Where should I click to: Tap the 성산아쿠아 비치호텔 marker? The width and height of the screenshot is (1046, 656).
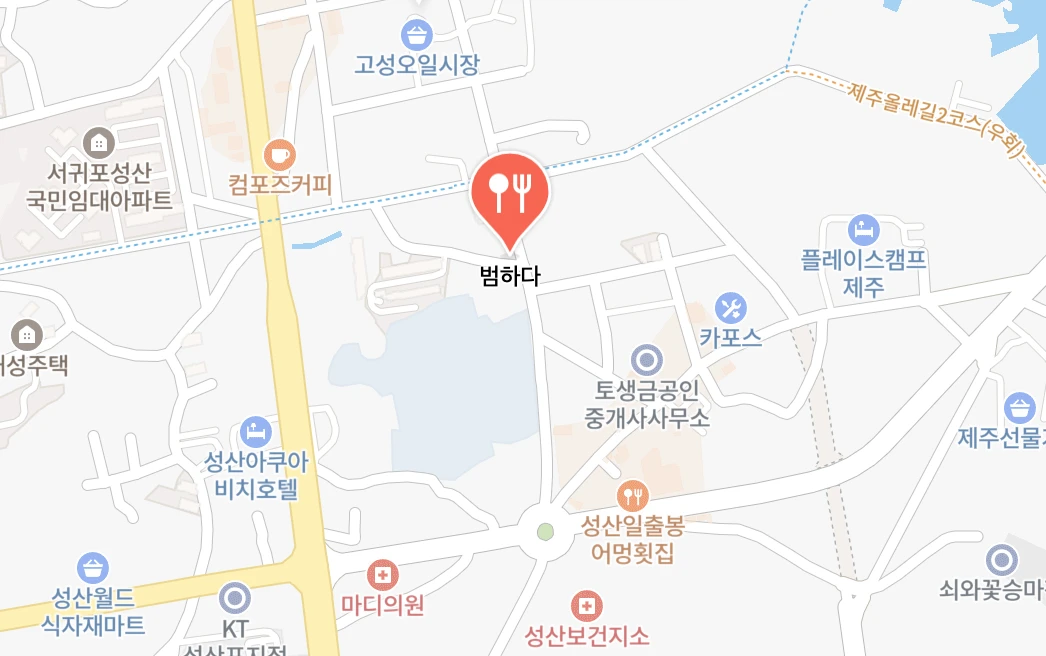pyautogui.click(x=255, y=432)
